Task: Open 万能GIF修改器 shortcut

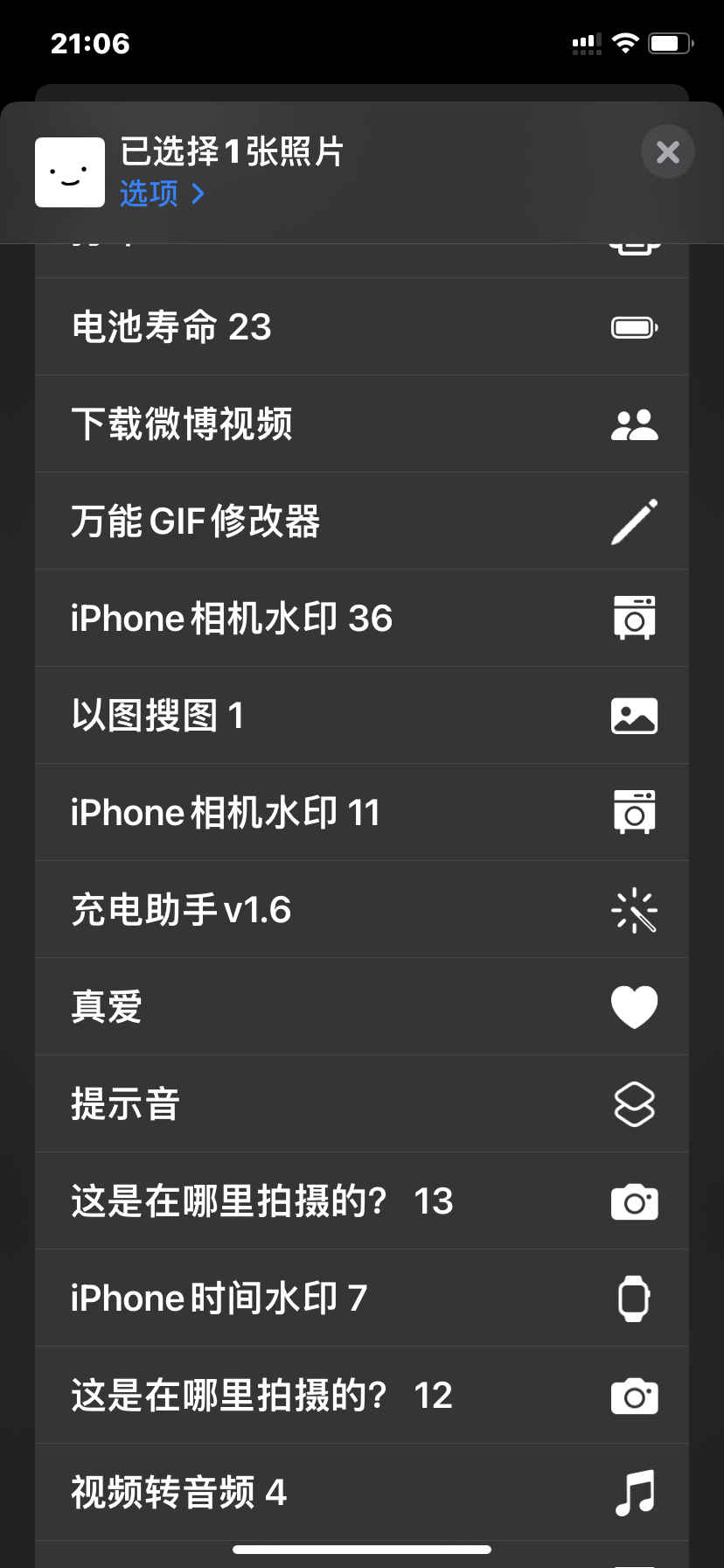Action: [361, 521]
